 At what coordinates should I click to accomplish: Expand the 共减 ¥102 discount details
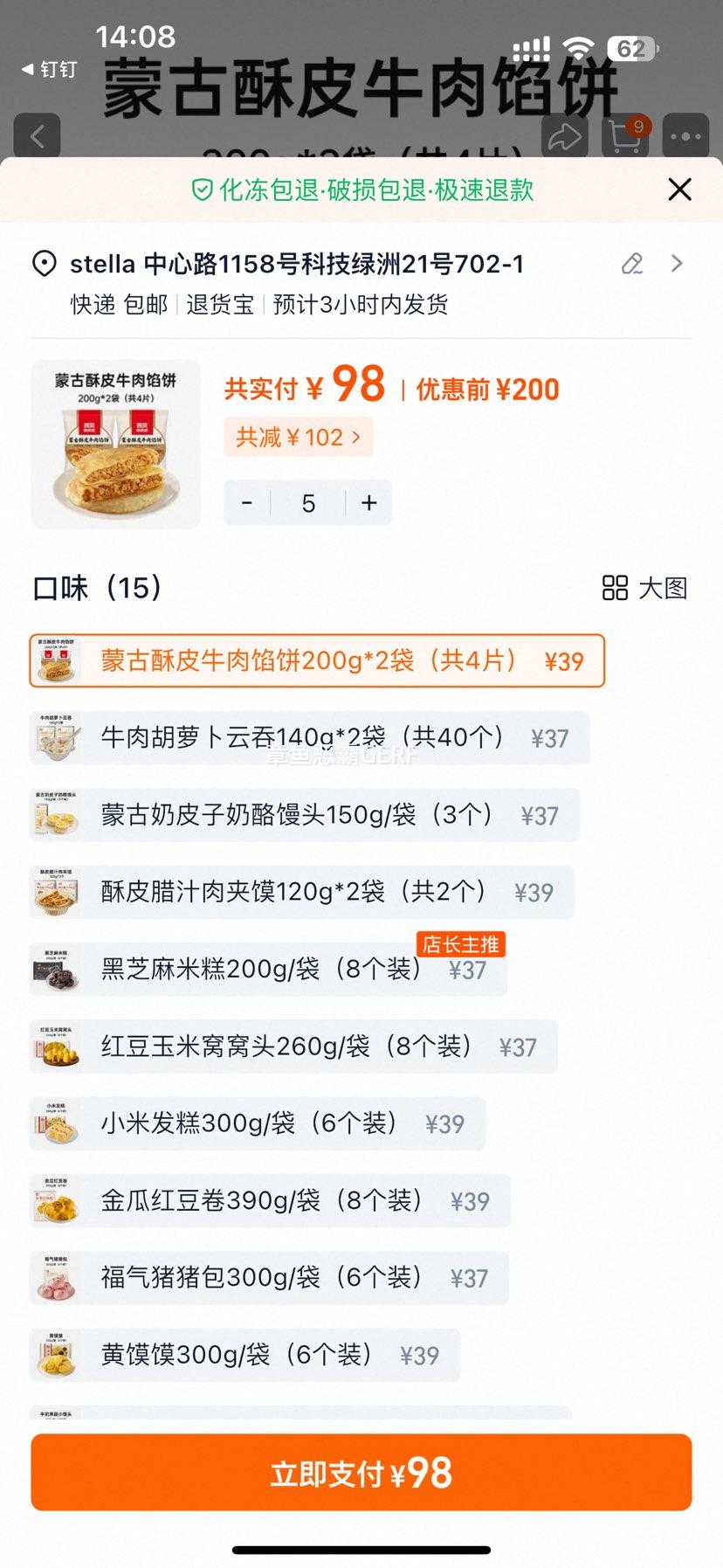pos(298,437)
